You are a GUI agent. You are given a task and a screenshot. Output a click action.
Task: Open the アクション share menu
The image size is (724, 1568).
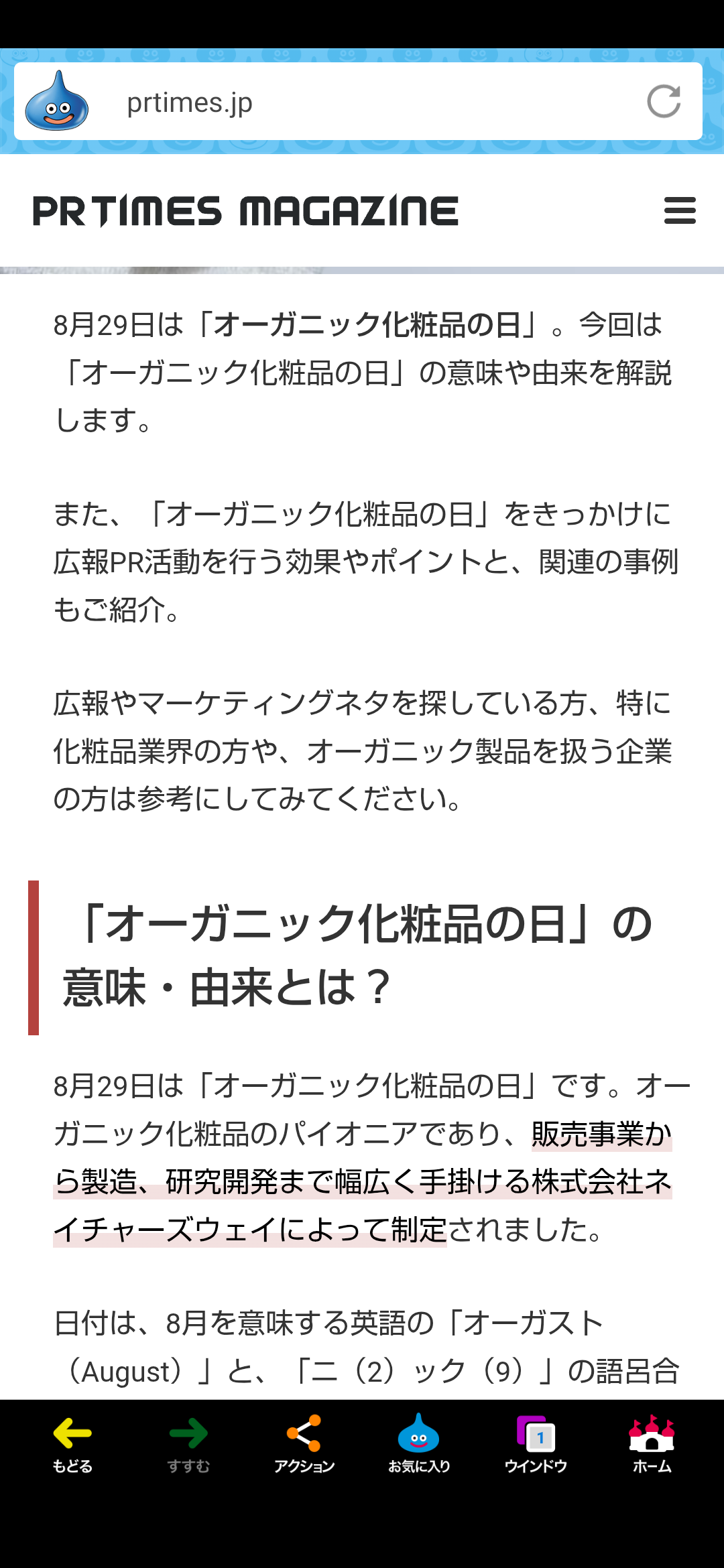click(304, 1445)
